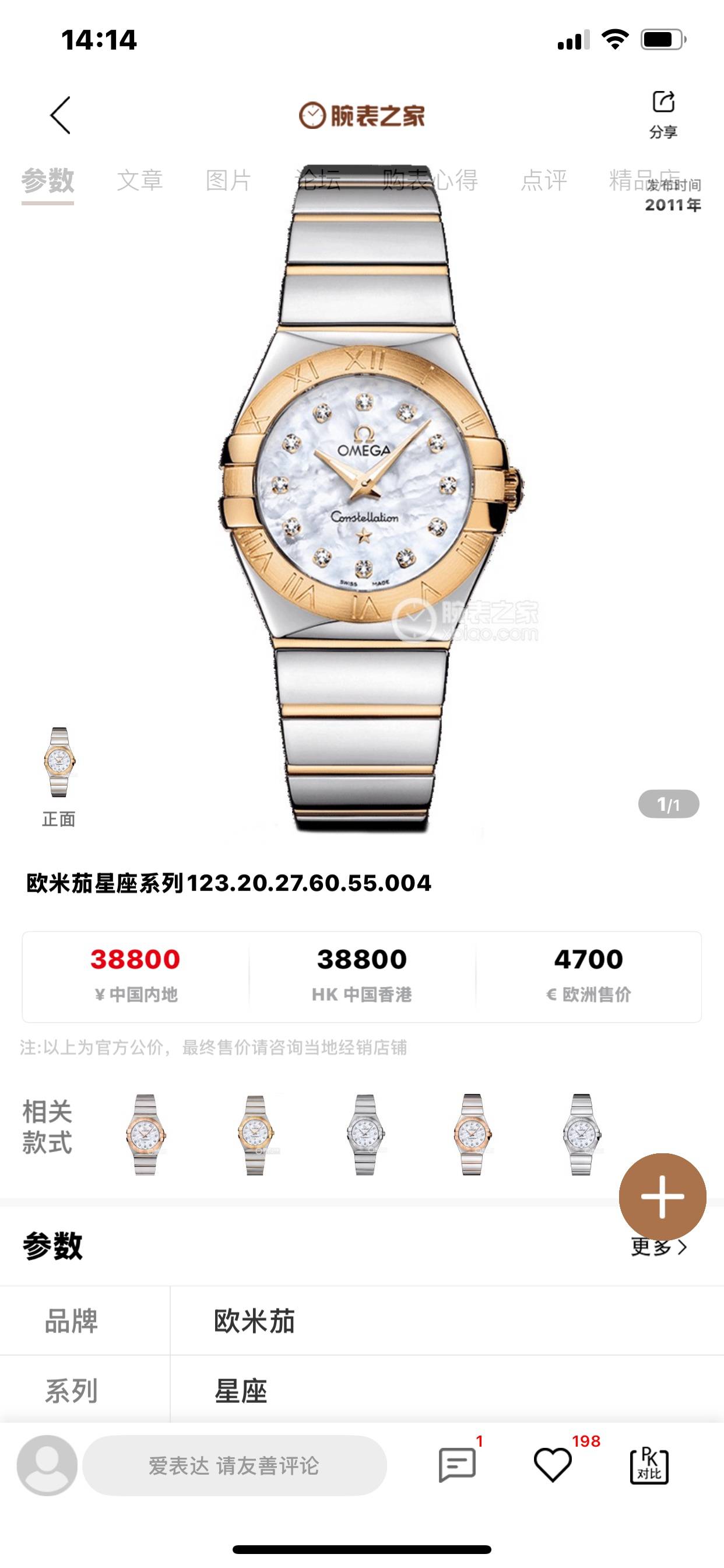Tap the comment box 爱表达 请友善评论

coord(234,1466)
